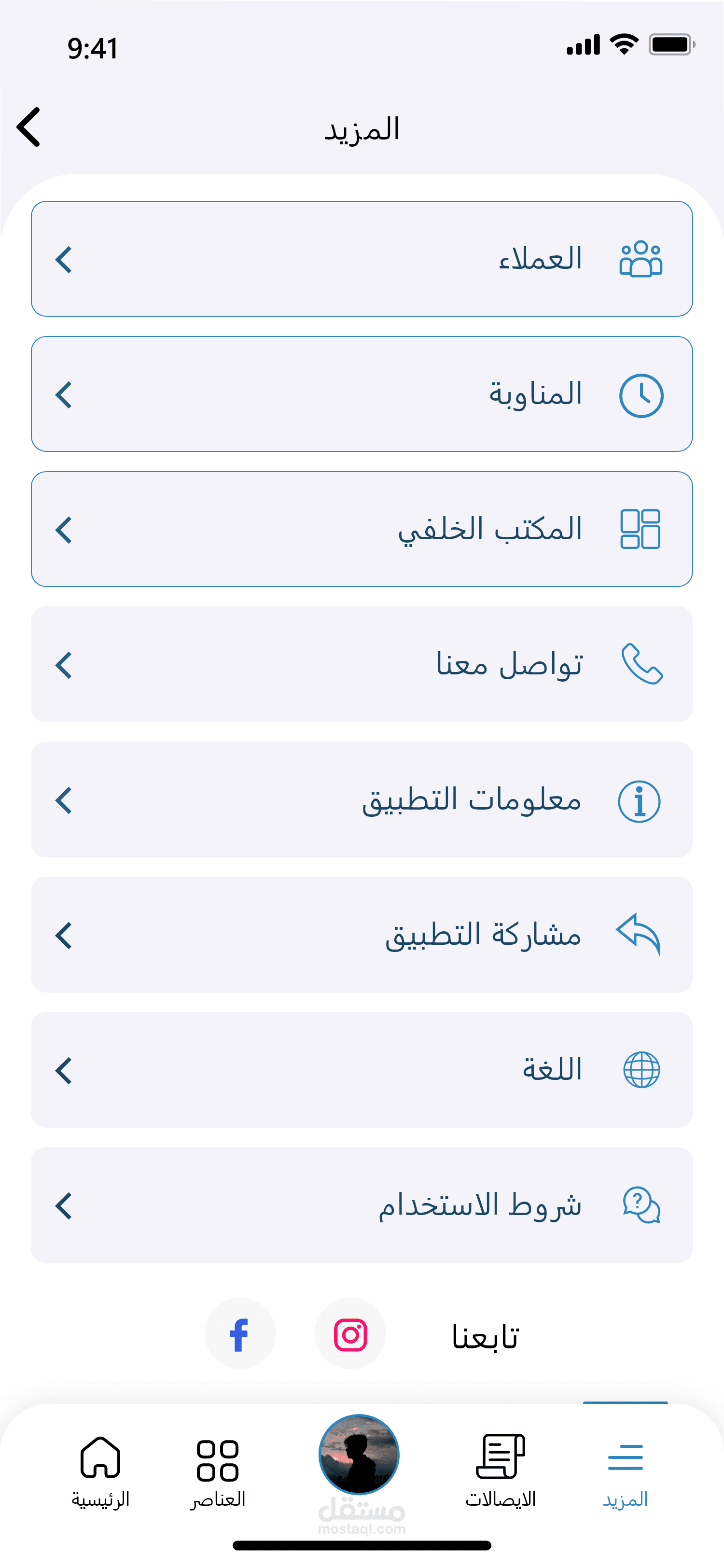Switch to the العناصر (Items) tab
The image size is (724, 1568).
217,1470
